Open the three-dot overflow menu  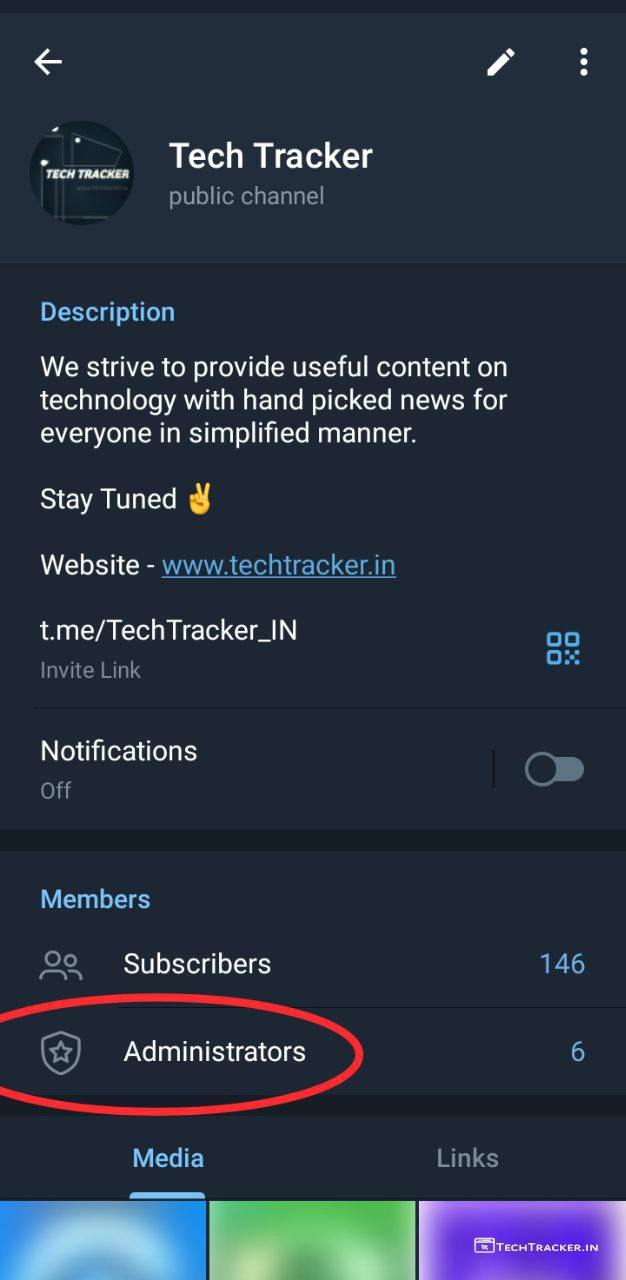(584, 62)
